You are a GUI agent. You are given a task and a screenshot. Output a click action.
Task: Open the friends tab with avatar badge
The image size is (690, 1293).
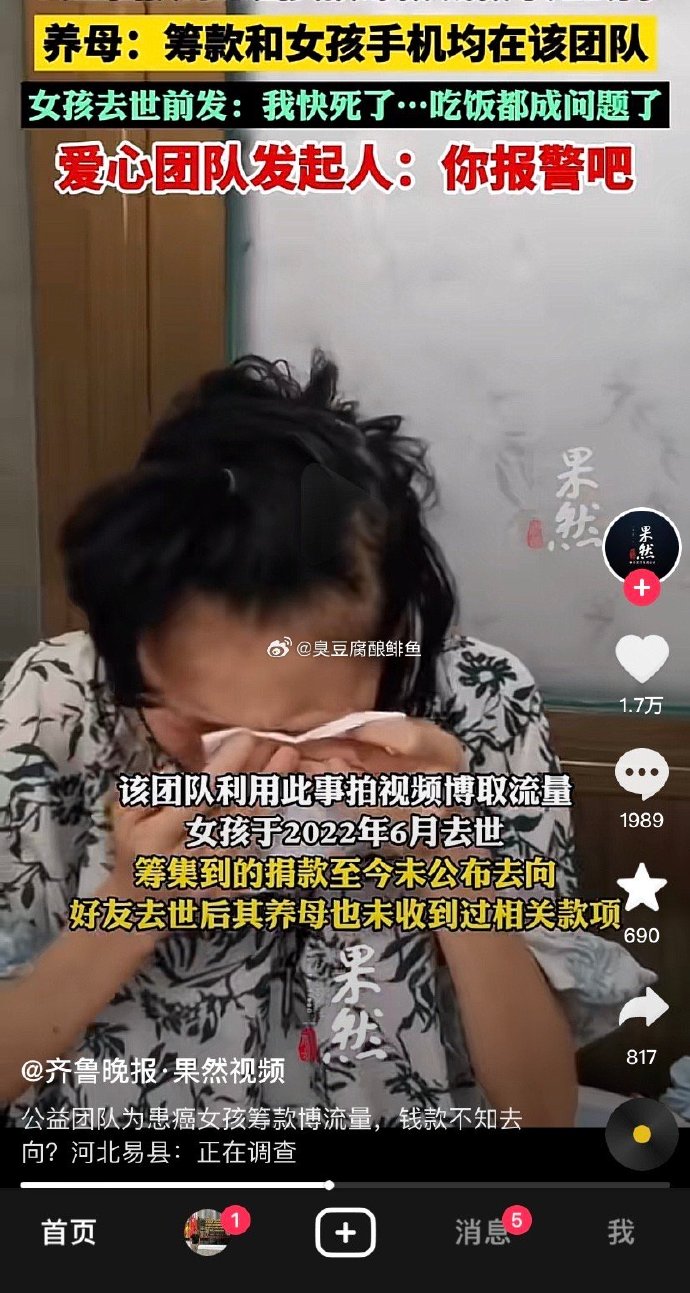207,1232
